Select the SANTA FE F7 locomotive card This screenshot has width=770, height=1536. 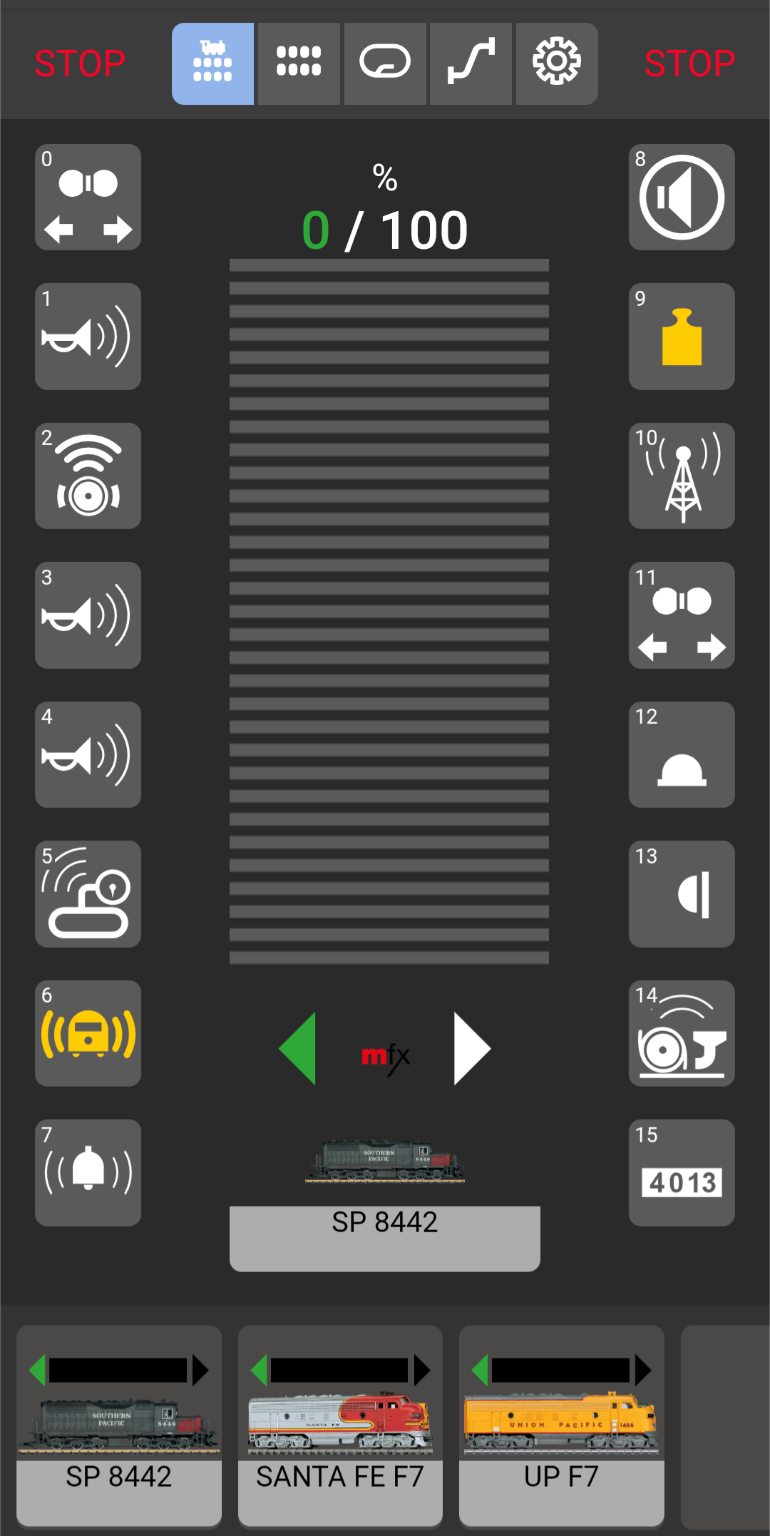pos(340,1426)
